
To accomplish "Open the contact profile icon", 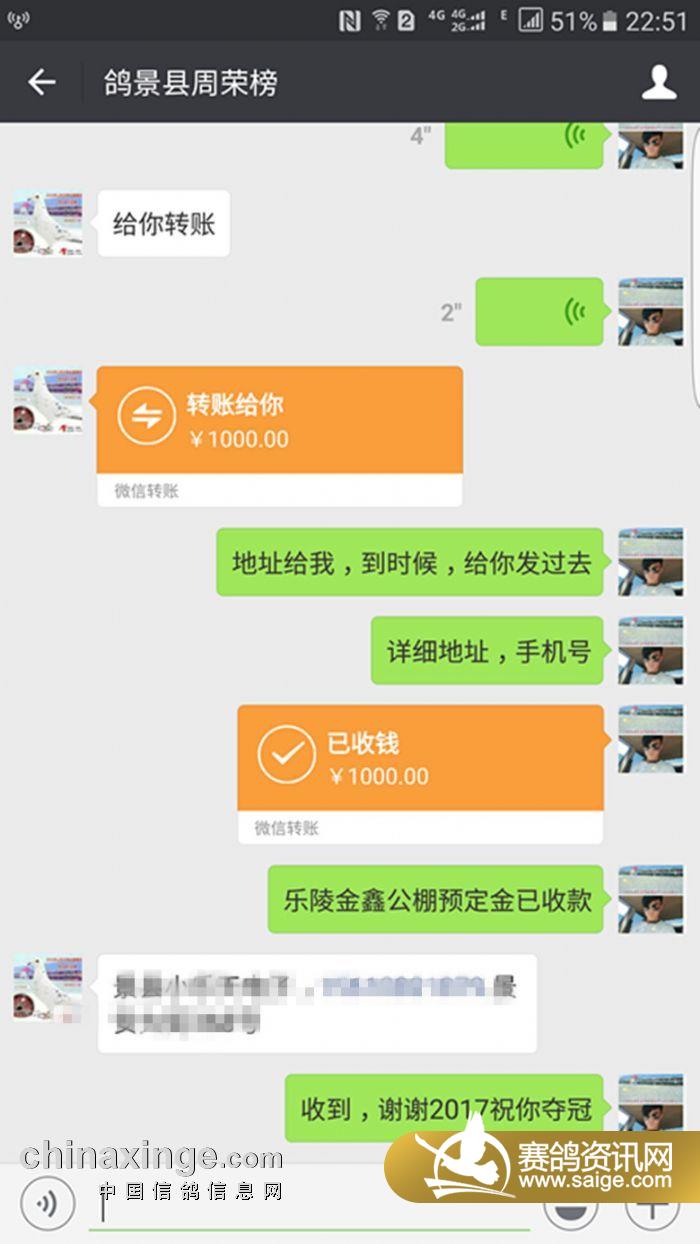I will tap(658, 82).
